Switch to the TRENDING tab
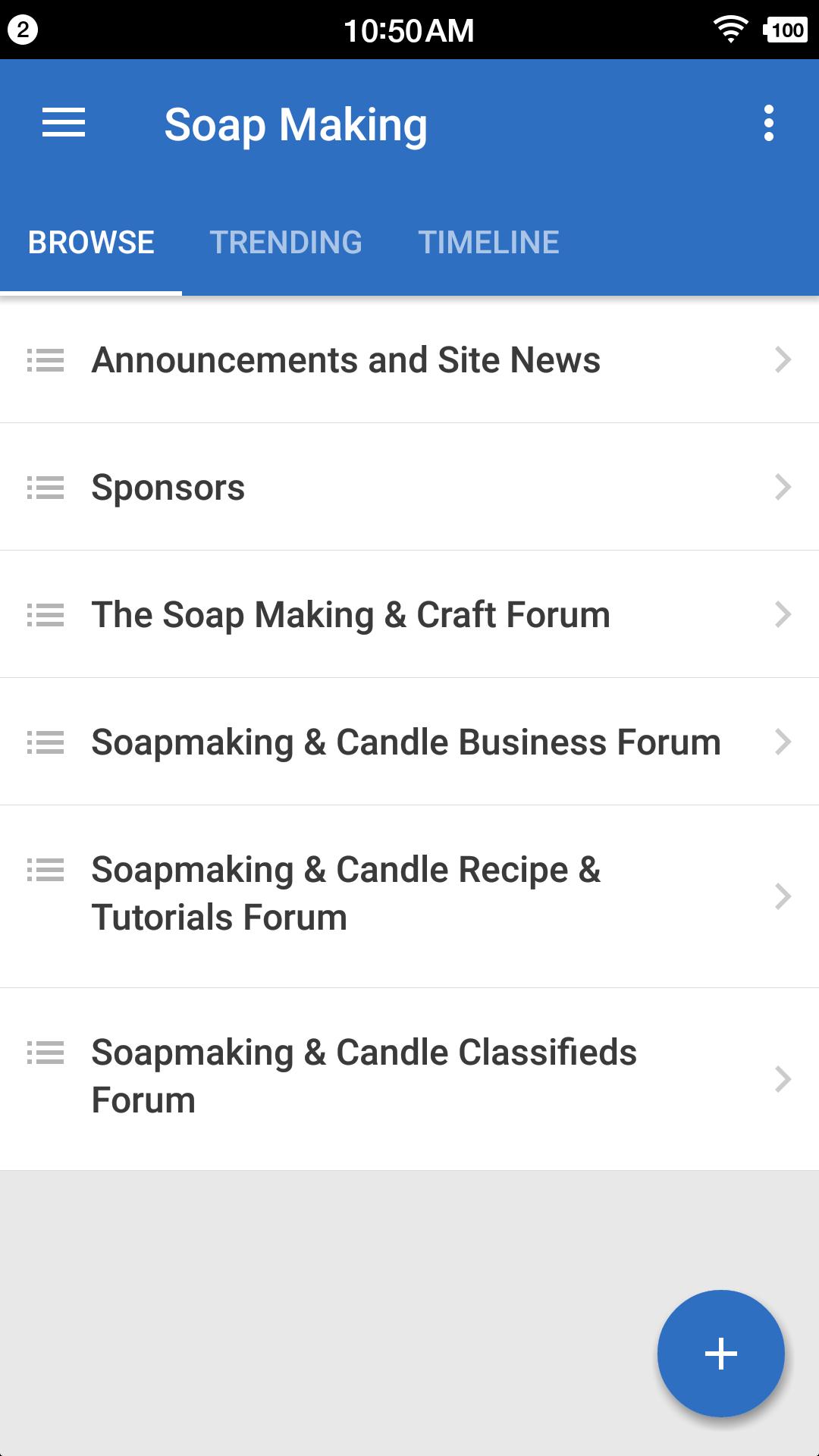819x1456 pixels. [x=287, y=242]
